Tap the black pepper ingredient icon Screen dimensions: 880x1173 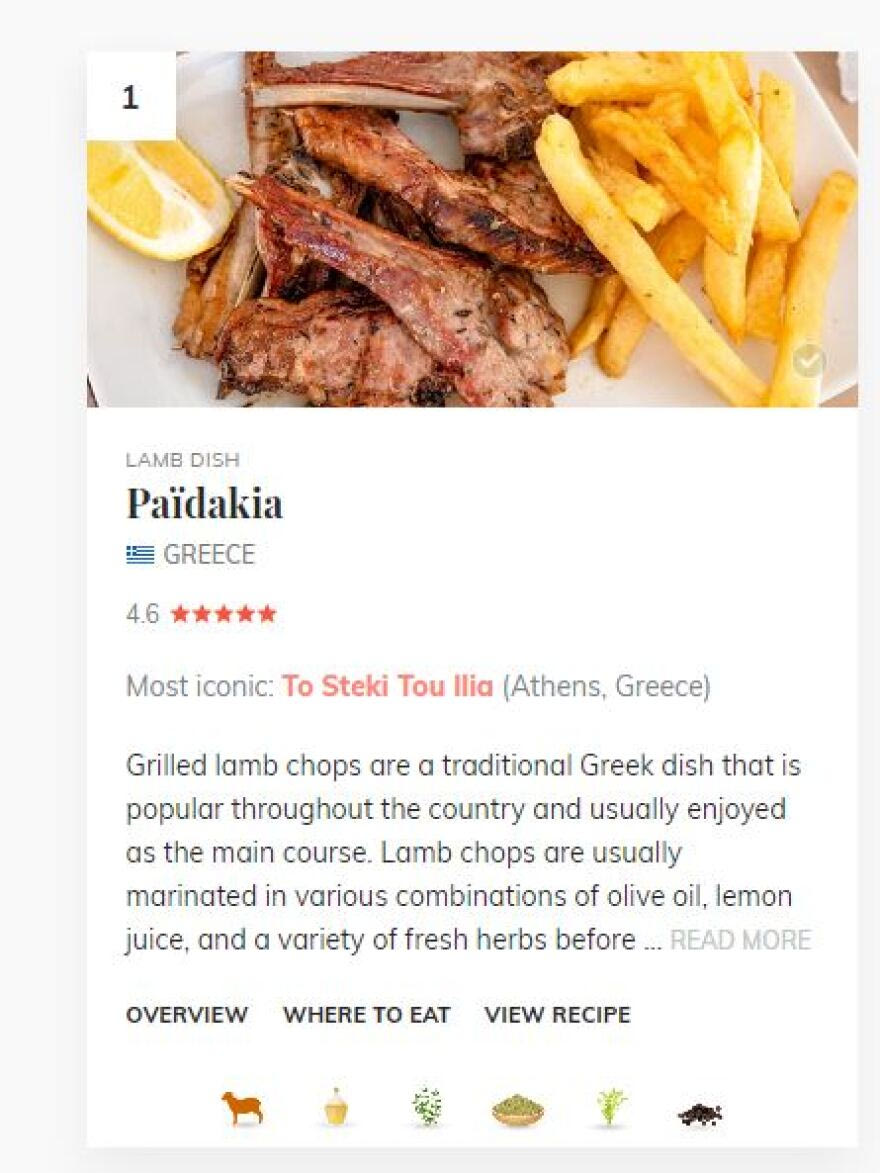[699, 1113]
